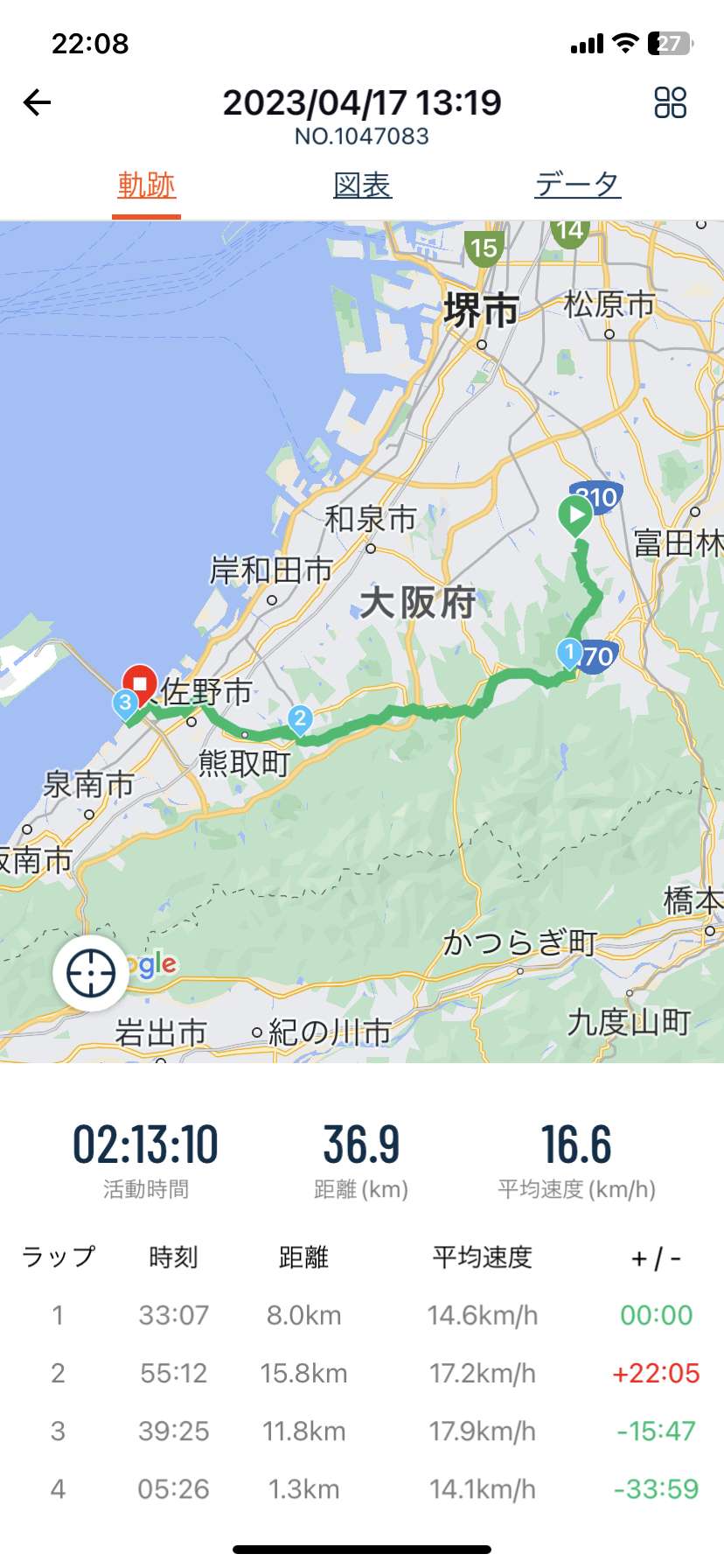Open the four-square grid menu icon
The image size is (724, 1568).
pos(670,102)
